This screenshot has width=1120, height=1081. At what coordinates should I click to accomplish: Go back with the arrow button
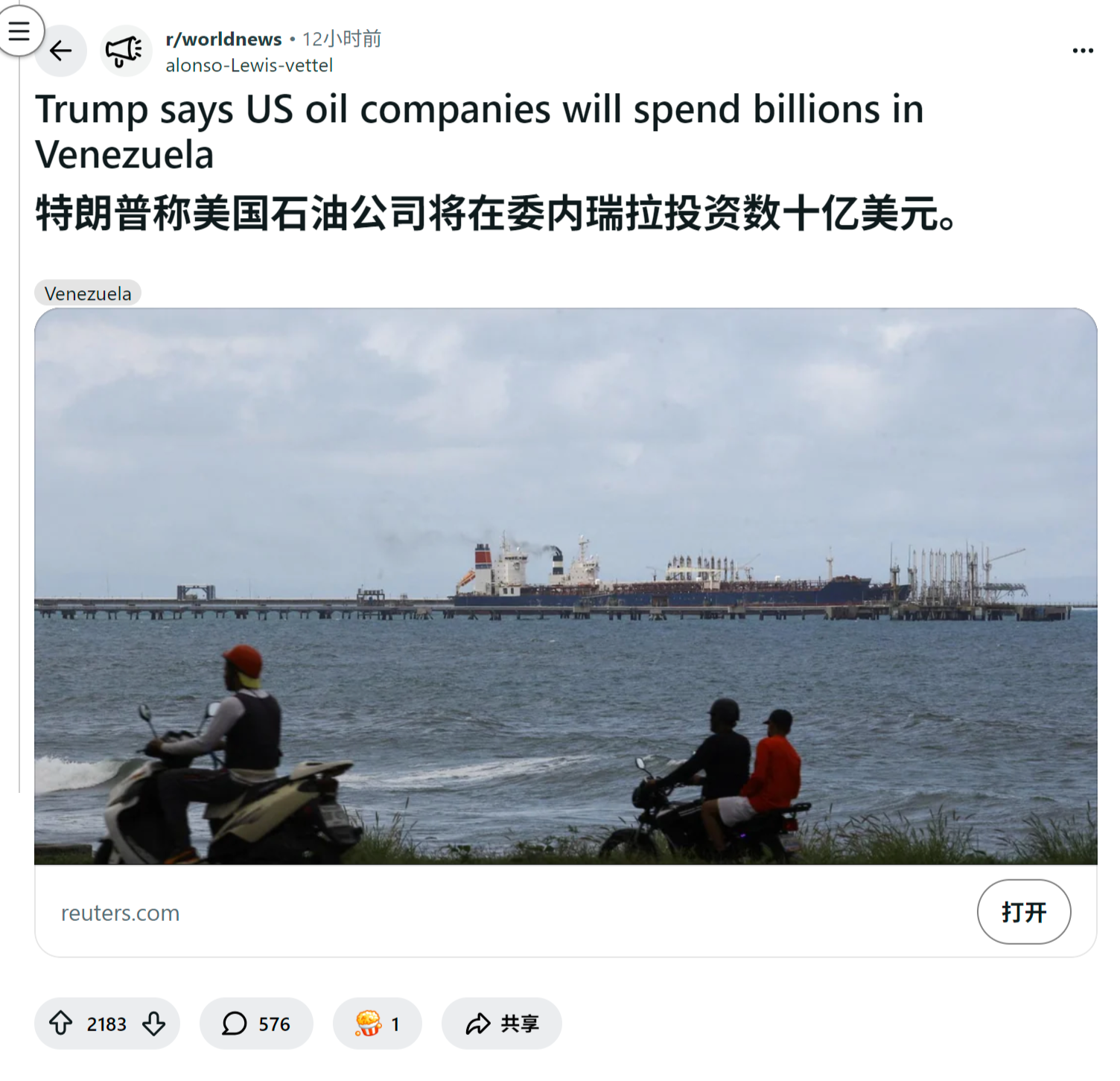click(x=61, y=51)
